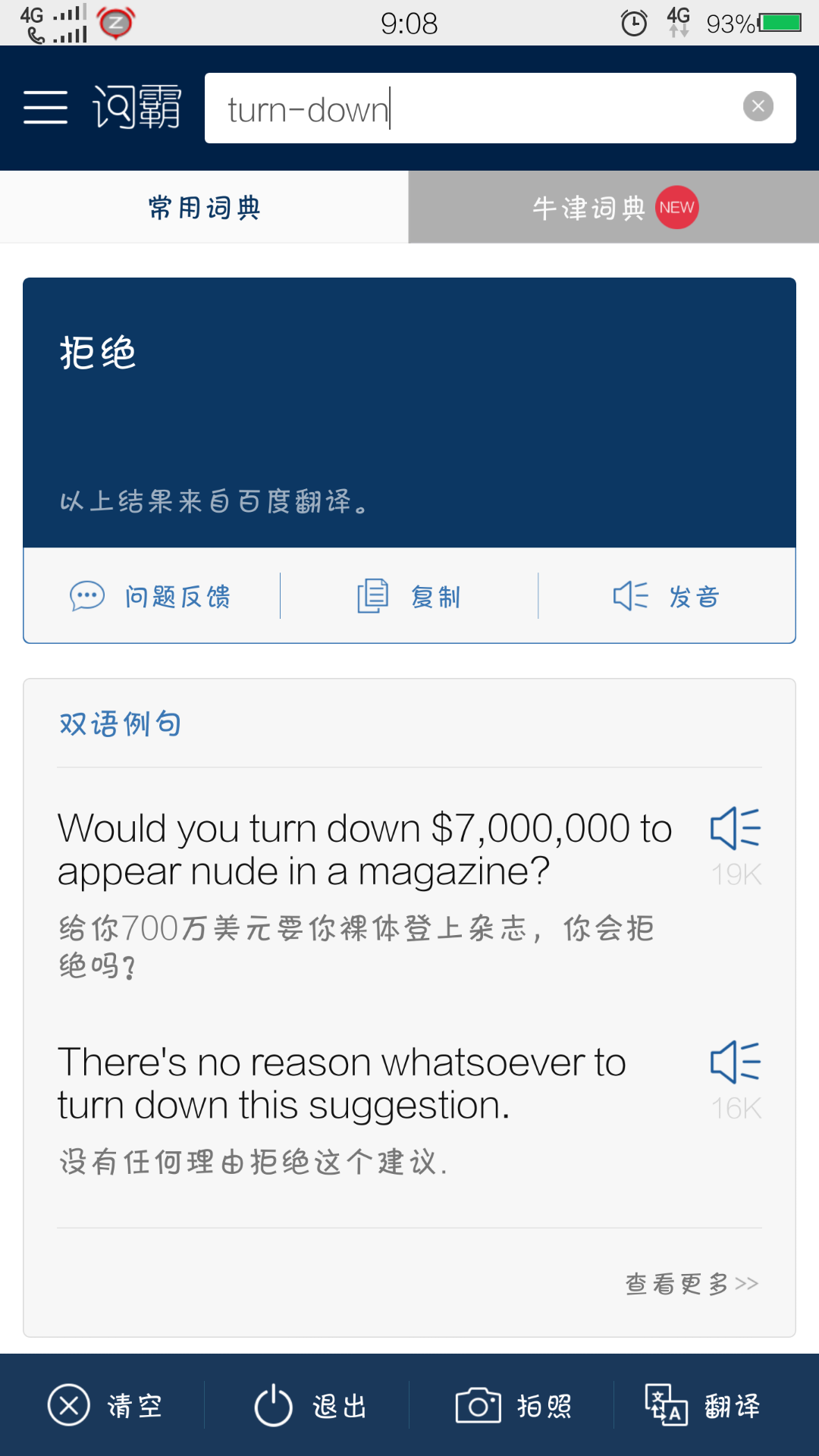The width and height of the screenshot is (819, 1456).
Task: Exit the app using the 退出 power icon
Action: point(273,1405)
